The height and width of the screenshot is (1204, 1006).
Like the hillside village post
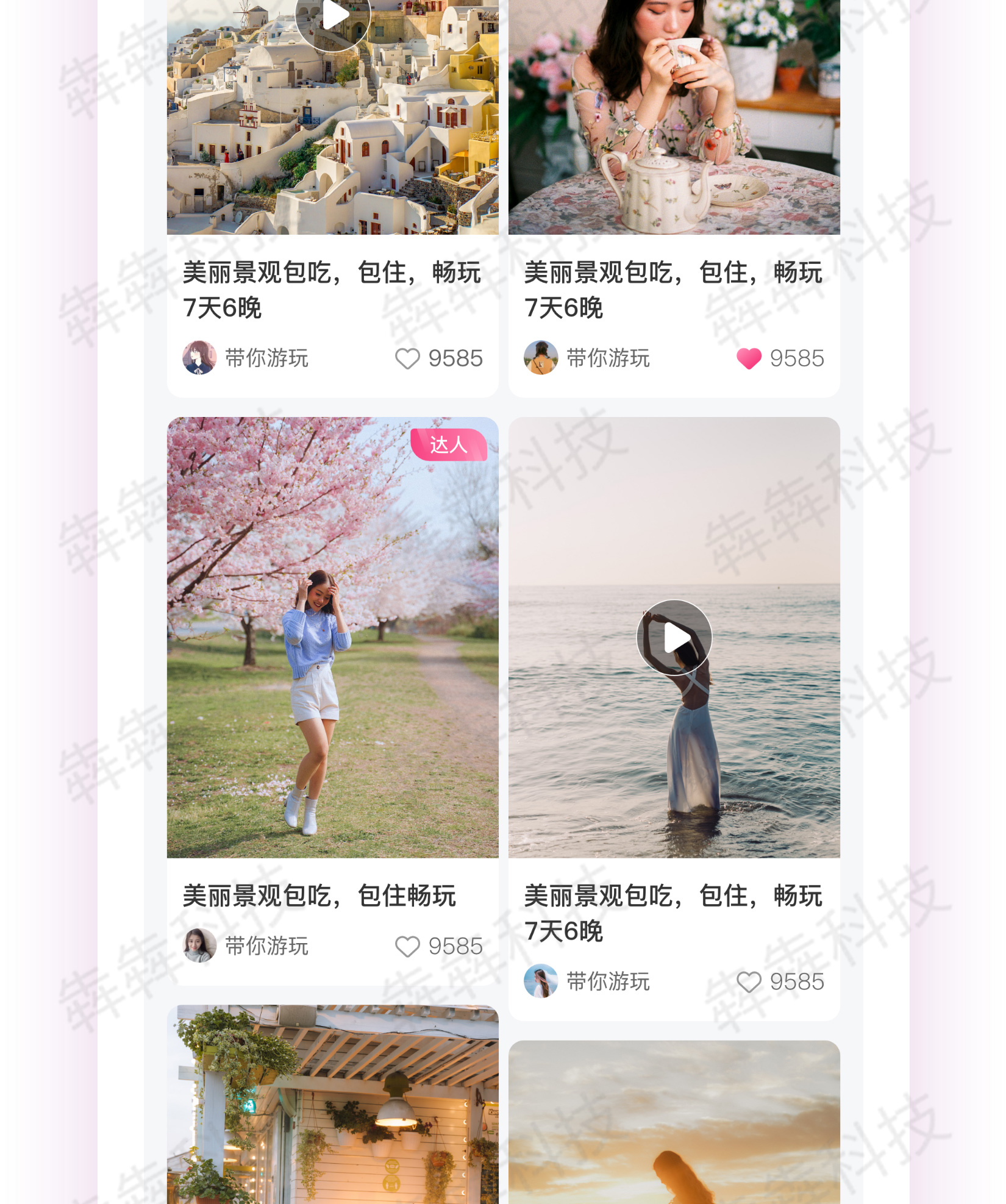pyautogui.click(x=407, y=358)
